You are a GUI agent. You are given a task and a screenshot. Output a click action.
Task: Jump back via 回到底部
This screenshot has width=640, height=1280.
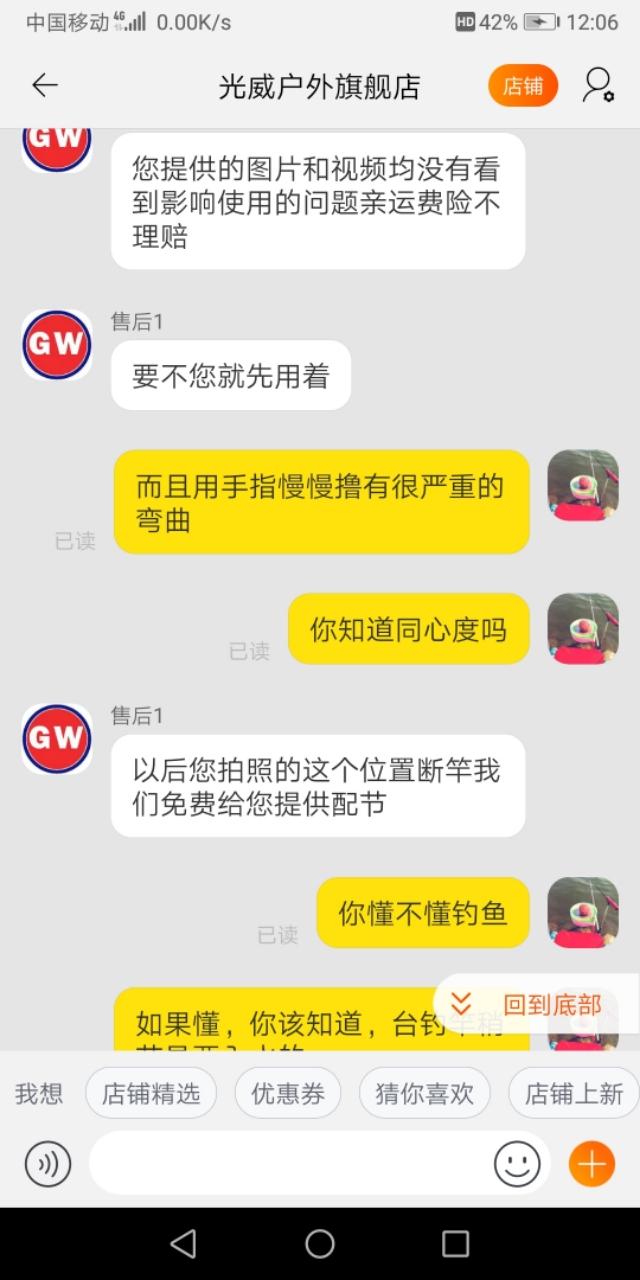536,1005
